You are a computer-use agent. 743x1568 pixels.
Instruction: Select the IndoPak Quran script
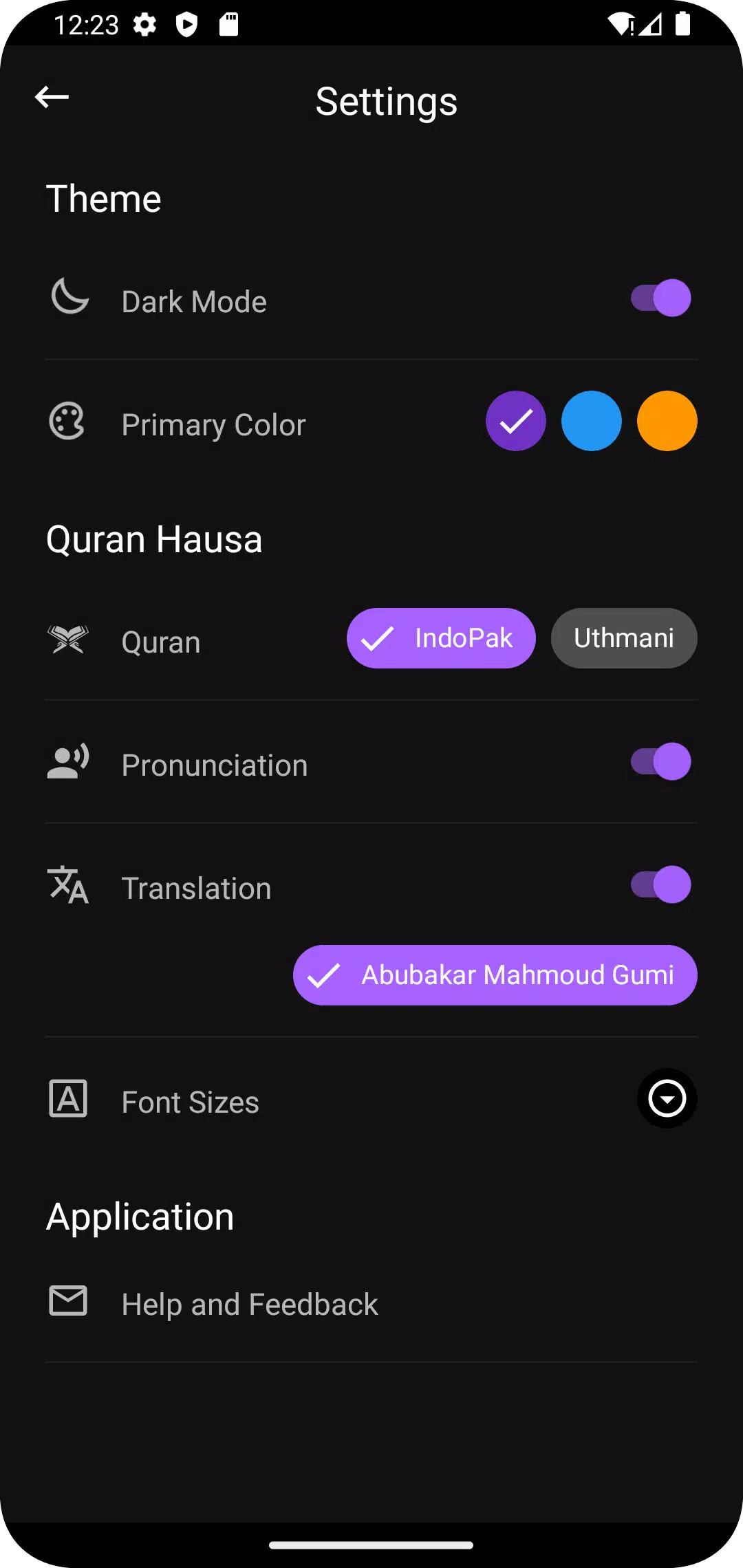point(440,638)
